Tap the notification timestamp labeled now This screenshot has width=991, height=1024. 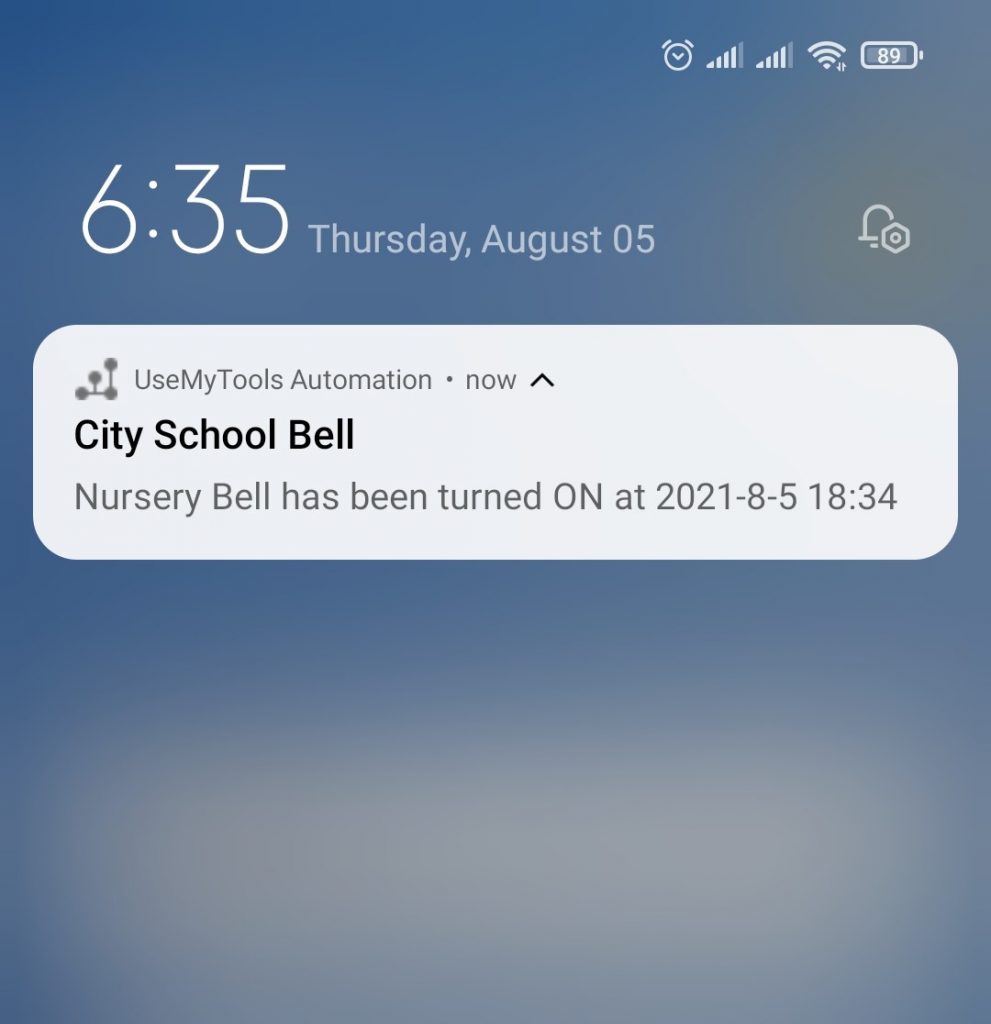coord(489,379)
